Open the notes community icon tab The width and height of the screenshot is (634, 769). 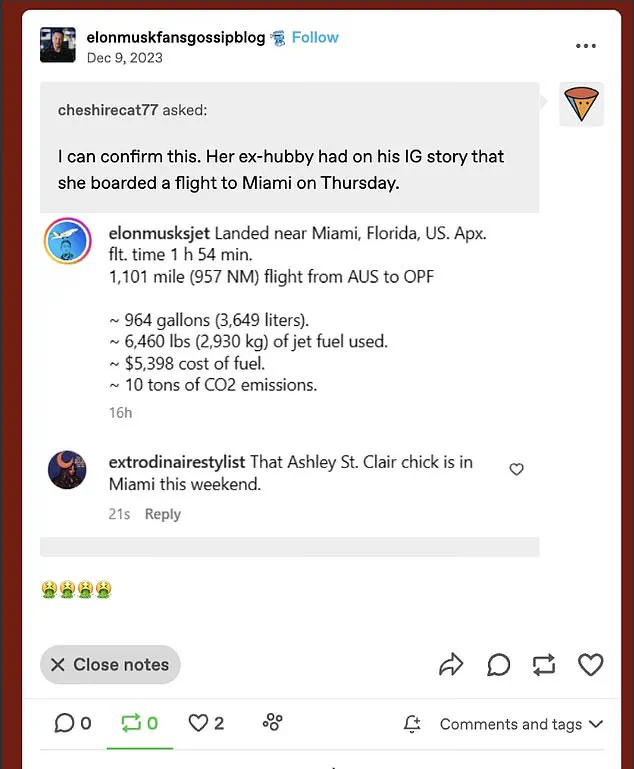[272, 722]
